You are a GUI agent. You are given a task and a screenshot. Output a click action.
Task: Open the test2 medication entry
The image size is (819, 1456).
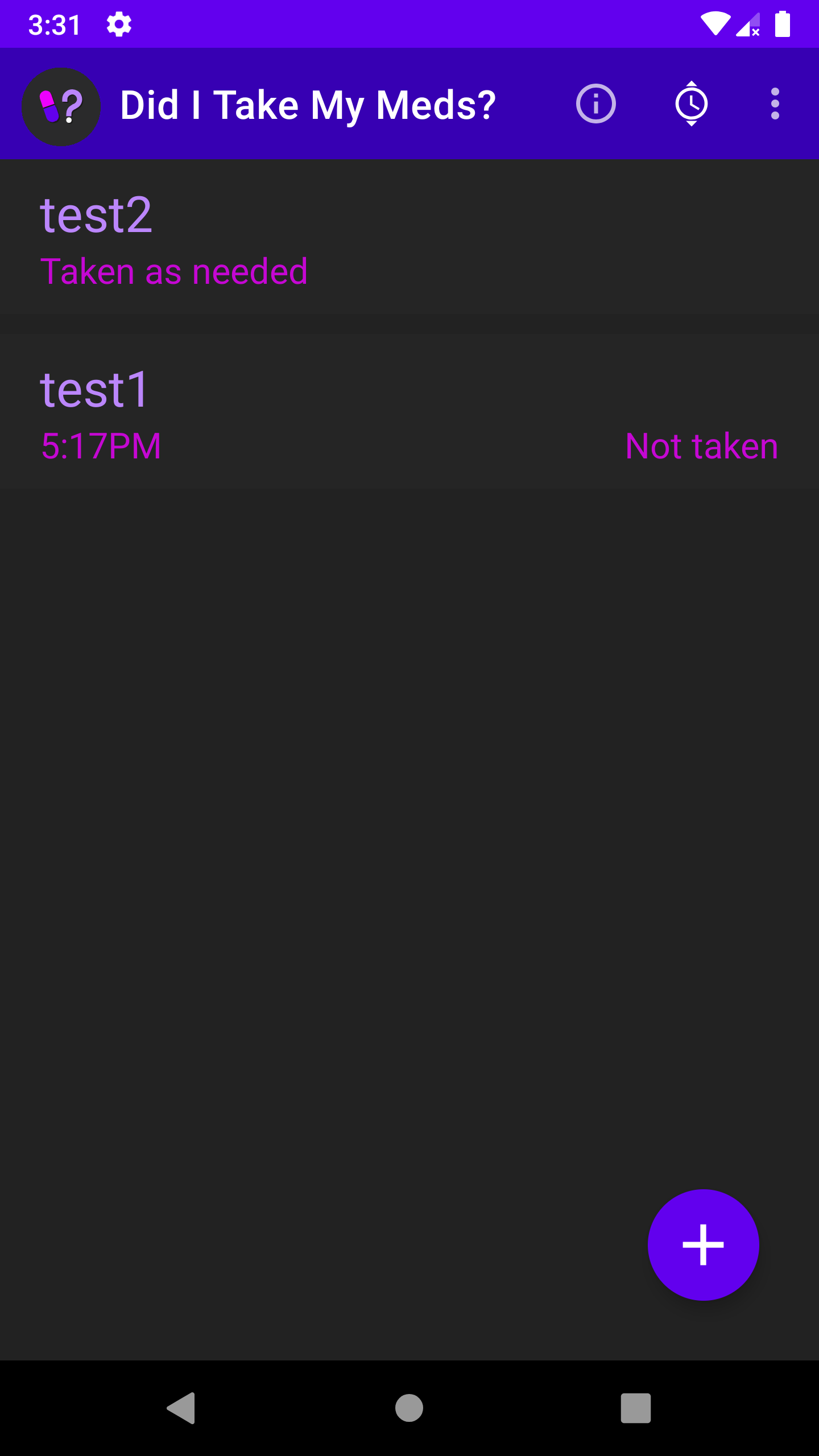pyautogui.click(x=409, y=239)
